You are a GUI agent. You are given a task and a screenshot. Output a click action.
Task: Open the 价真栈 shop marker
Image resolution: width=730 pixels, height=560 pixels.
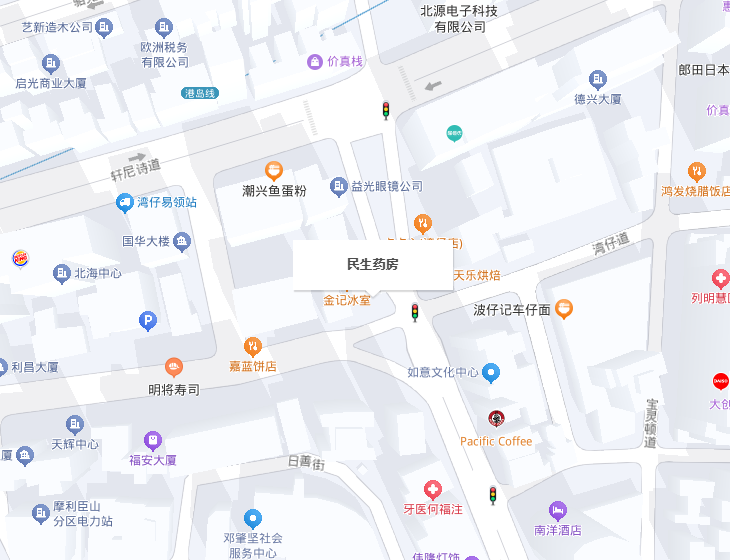(316, 61)
